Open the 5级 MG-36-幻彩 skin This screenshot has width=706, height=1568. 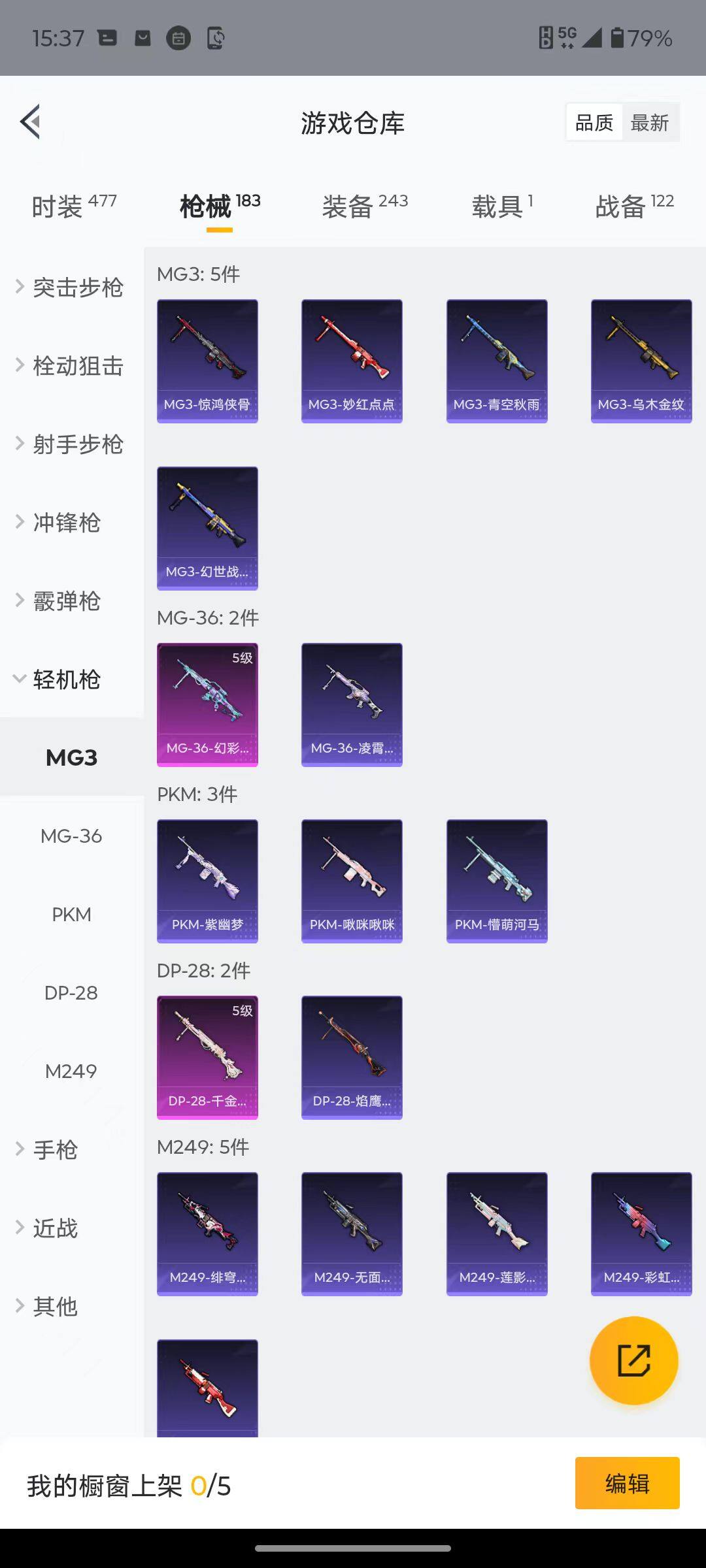(x=207, y=704)
